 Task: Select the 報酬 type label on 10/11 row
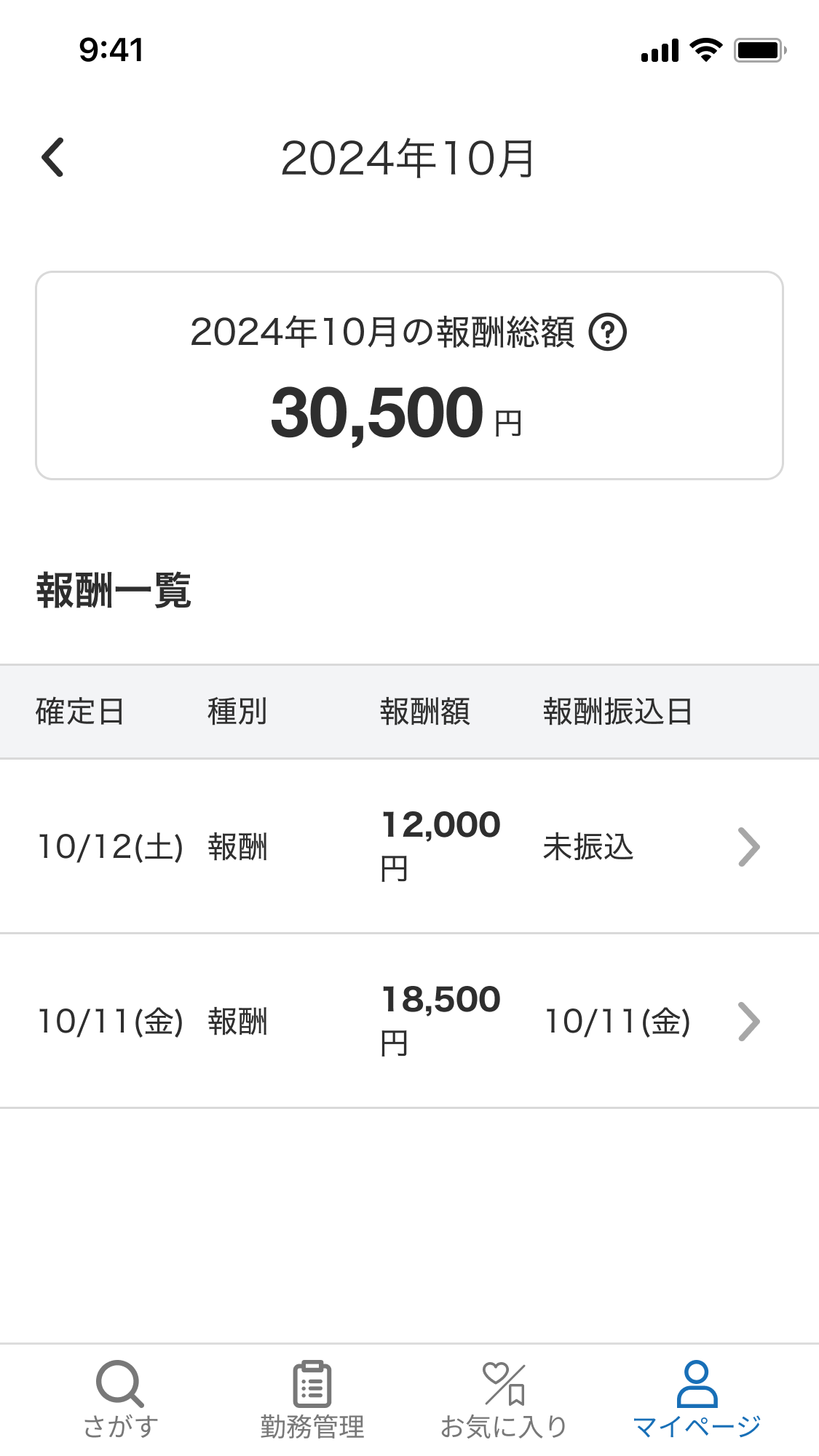(238, 1022)
